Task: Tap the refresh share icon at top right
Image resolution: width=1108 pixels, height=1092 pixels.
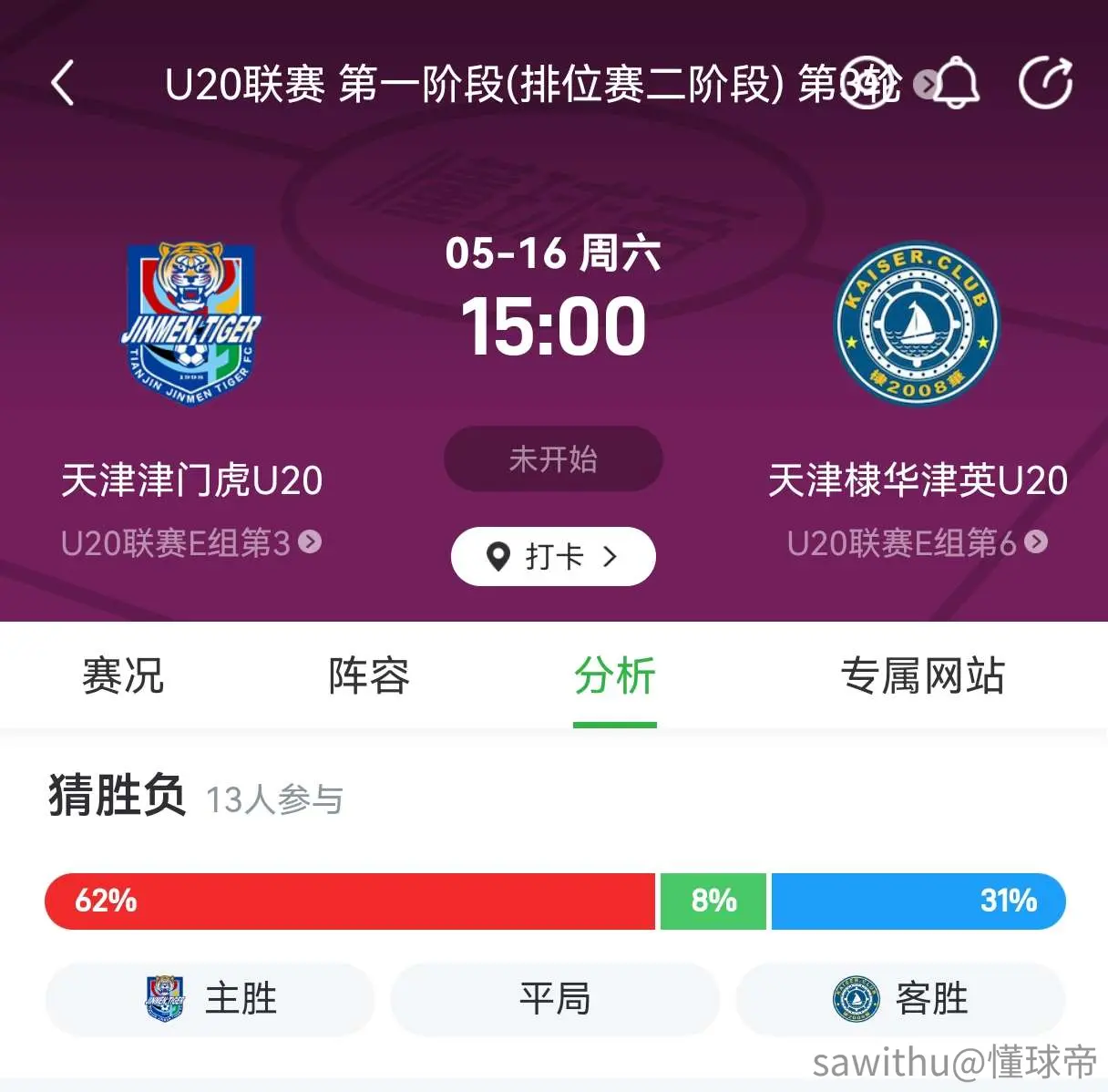Action: click(1045, 83)
